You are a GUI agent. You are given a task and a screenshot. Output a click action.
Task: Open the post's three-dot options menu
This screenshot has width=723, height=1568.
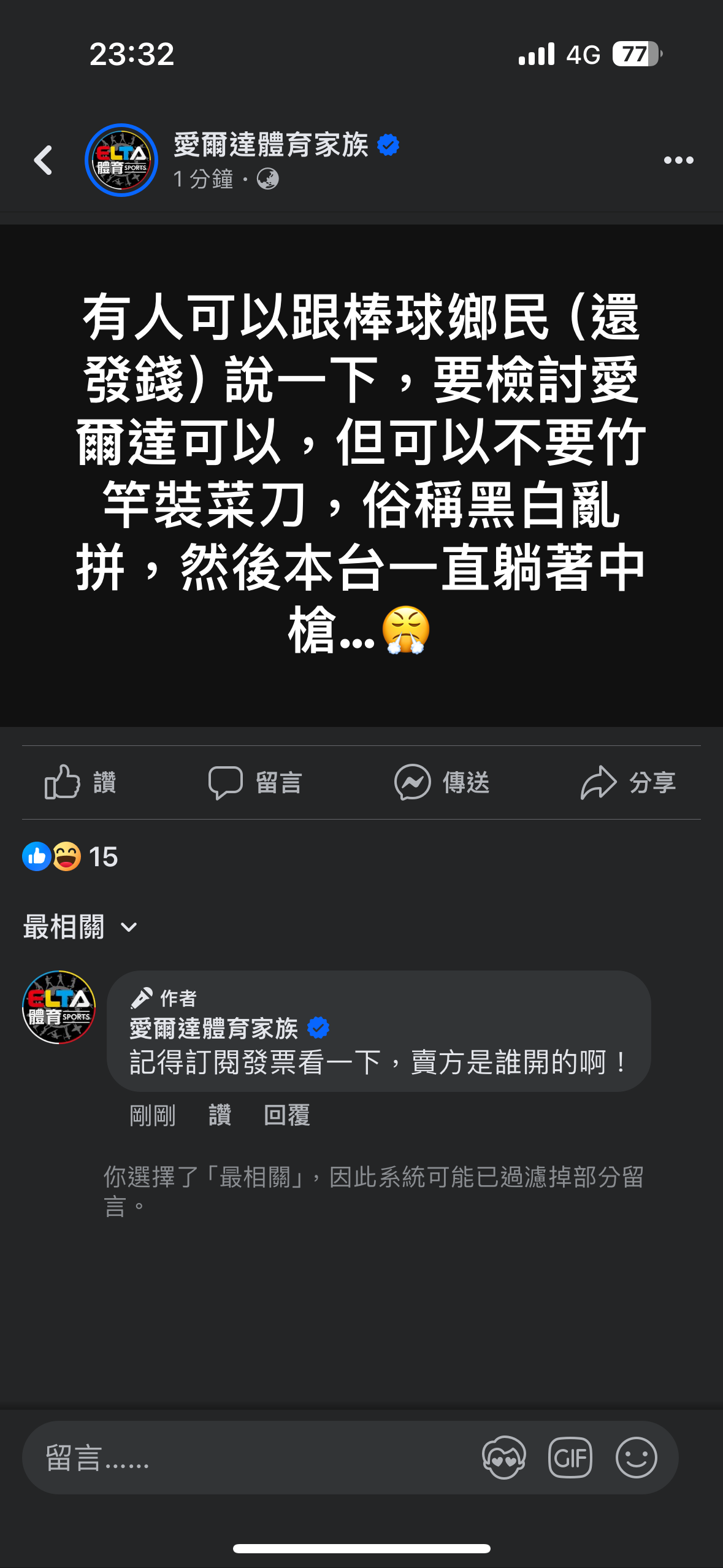point(678,161)
